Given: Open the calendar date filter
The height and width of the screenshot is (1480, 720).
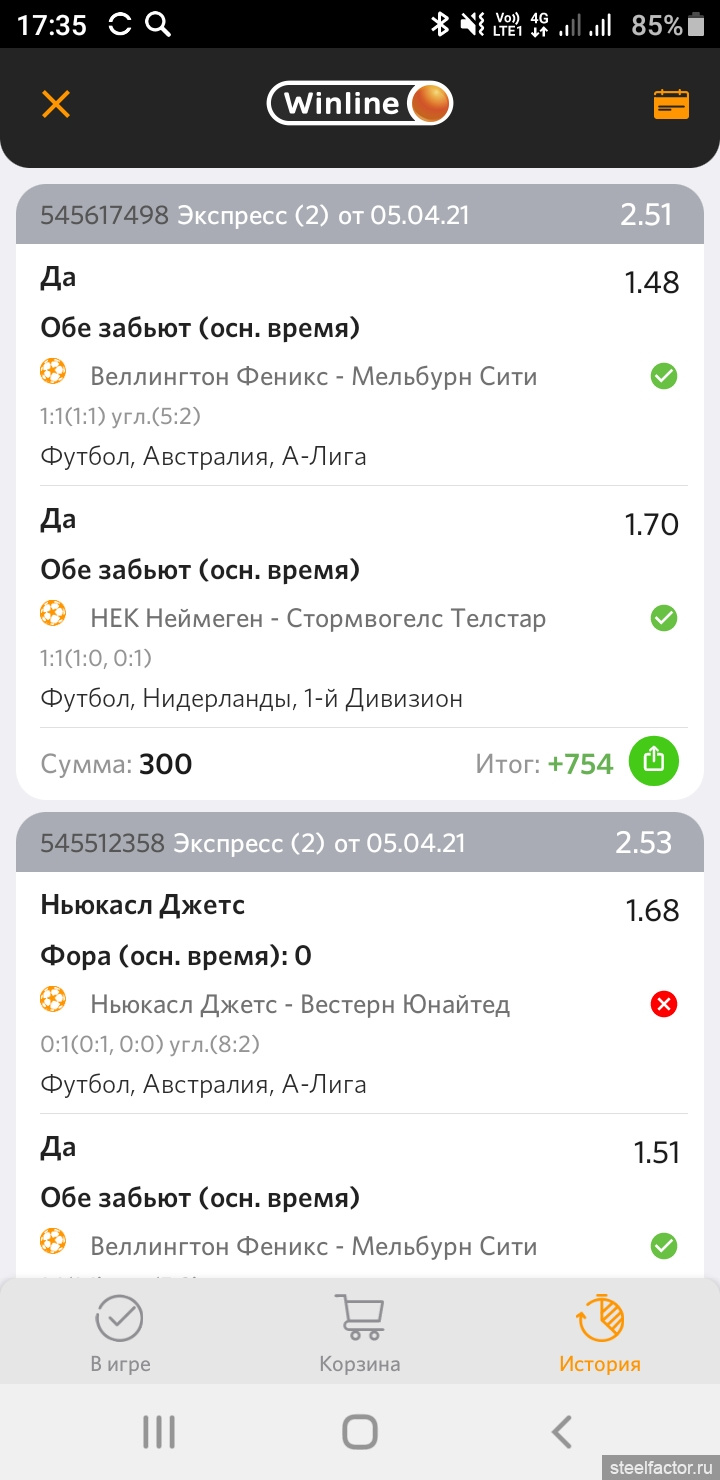Looking at the screenshot, I should pos(671,104).
